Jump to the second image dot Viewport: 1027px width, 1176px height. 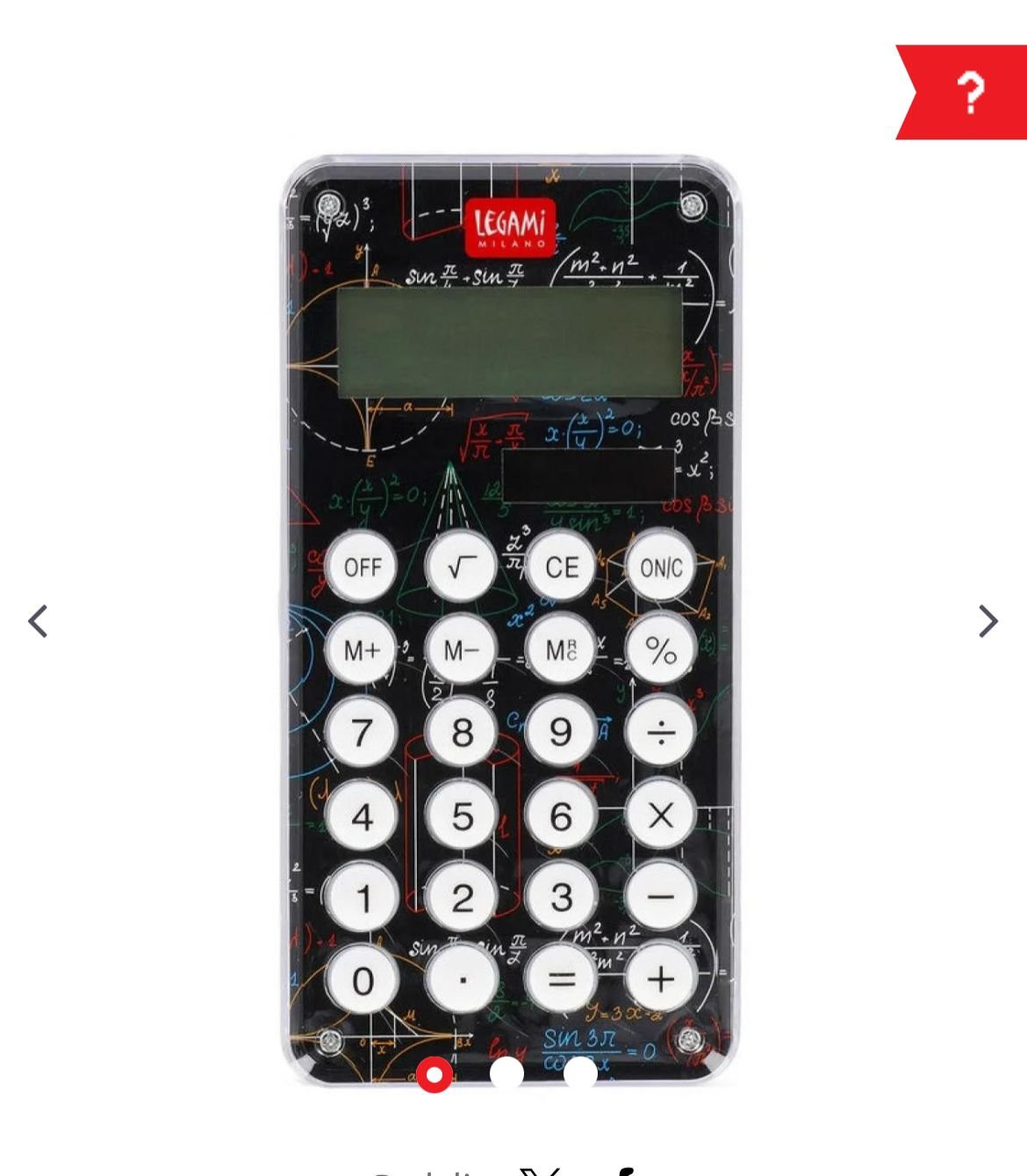click(506, 1073)
